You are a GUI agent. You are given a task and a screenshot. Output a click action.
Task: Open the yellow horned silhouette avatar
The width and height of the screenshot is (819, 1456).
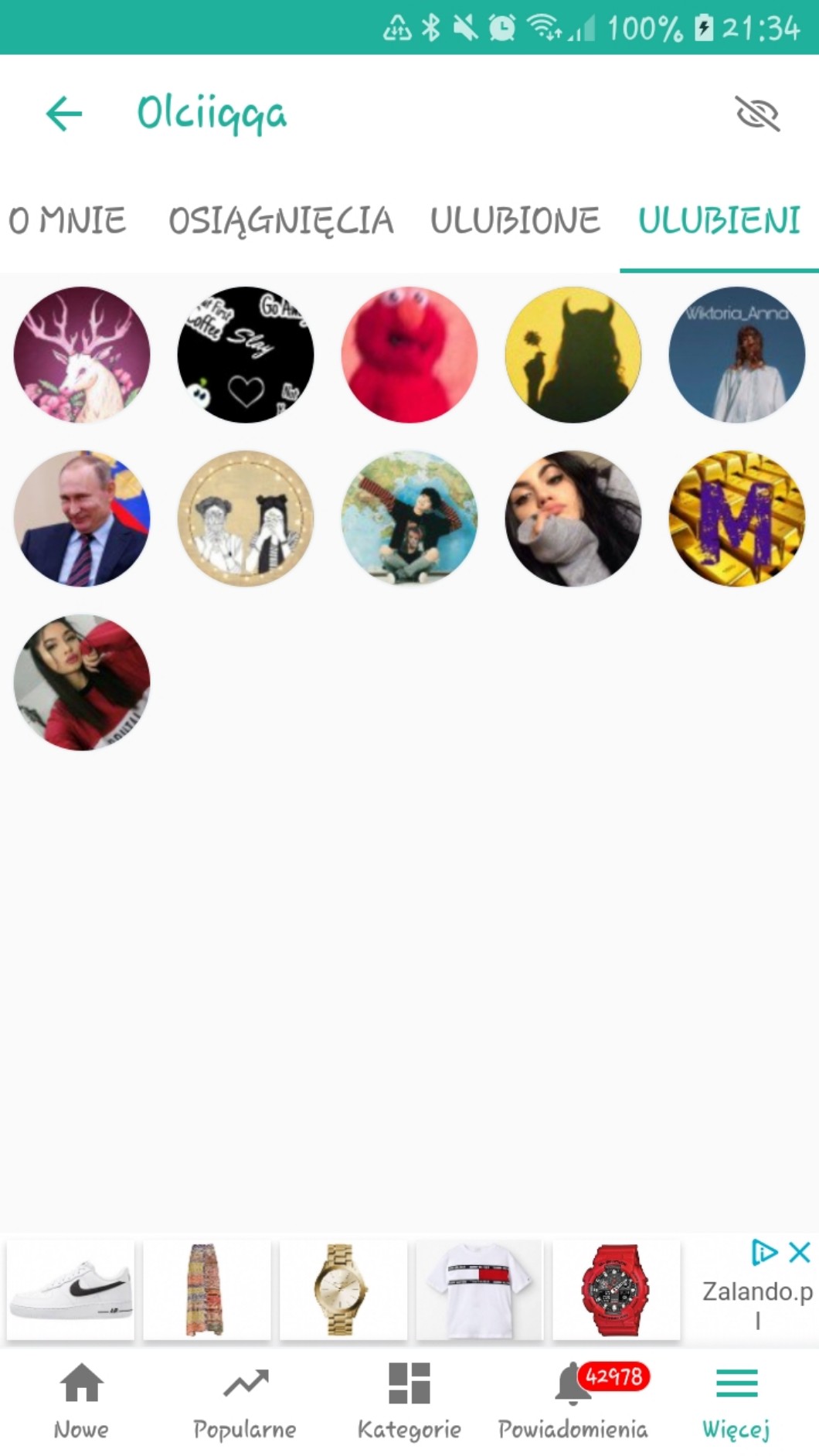point(573,355)
